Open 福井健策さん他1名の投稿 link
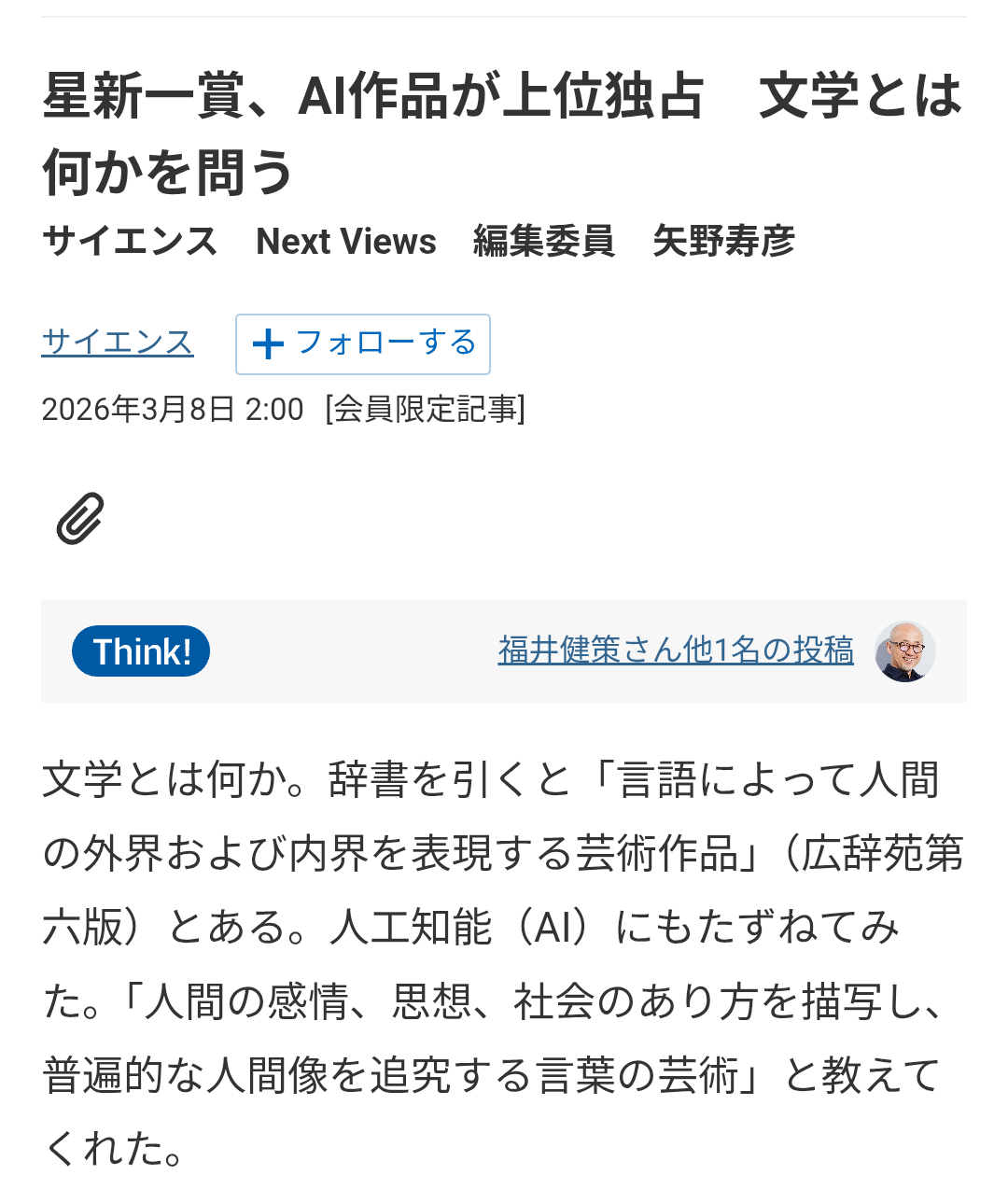 tap(676, 650)
